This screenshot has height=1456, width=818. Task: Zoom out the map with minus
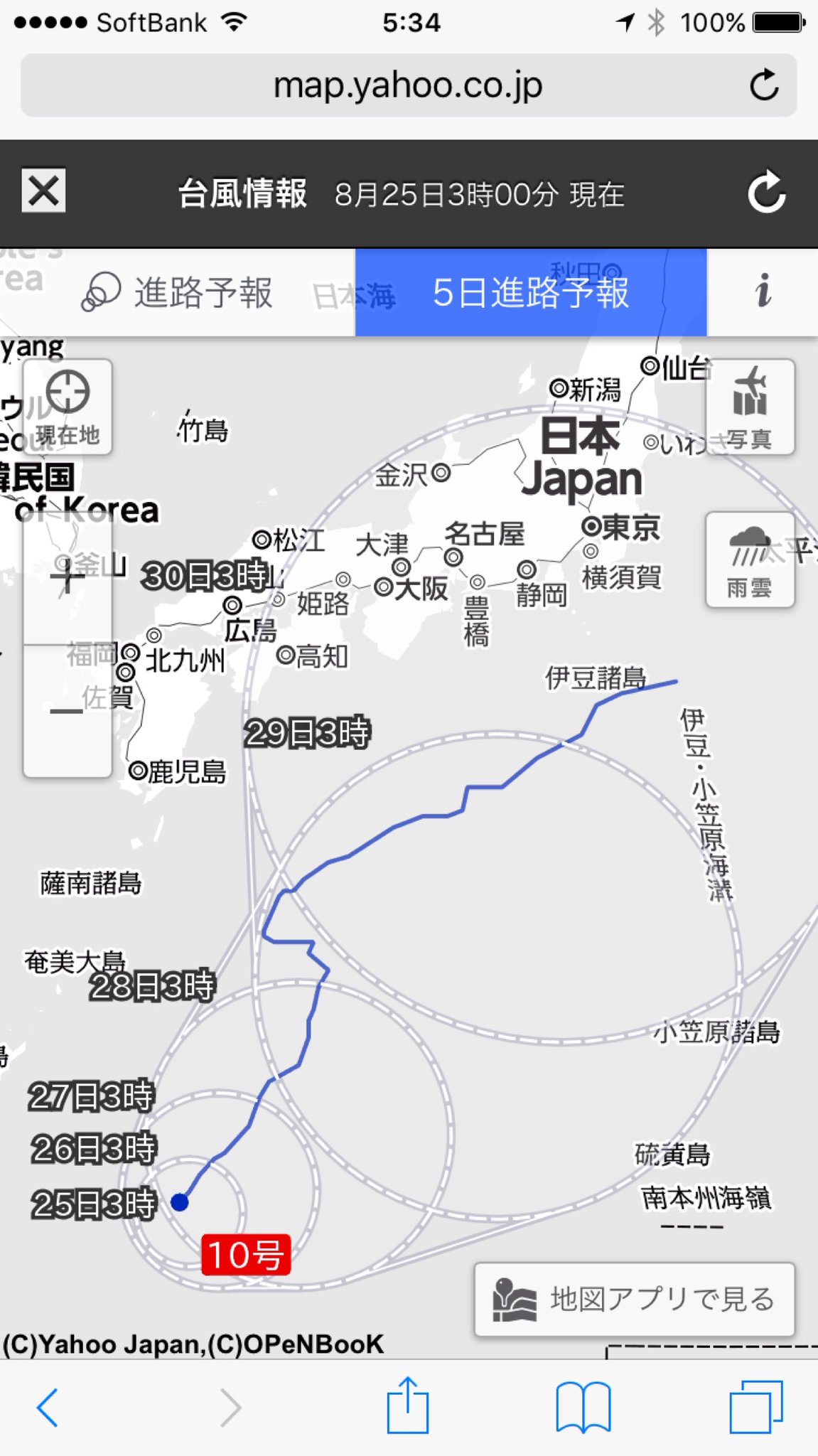coord(68,711)
